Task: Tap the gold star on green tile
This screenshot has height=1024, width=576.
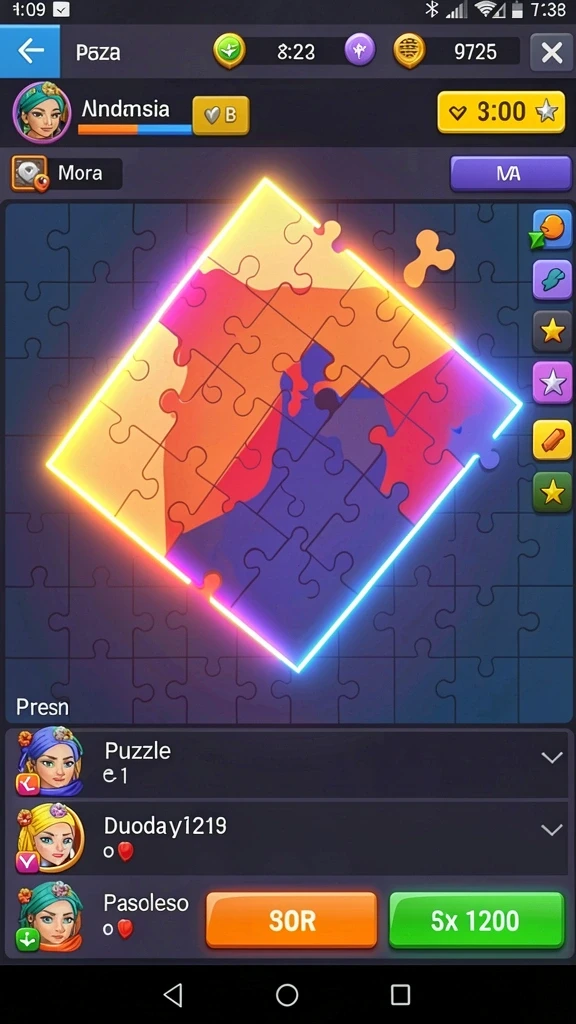Action: click(x=552, y=492)
